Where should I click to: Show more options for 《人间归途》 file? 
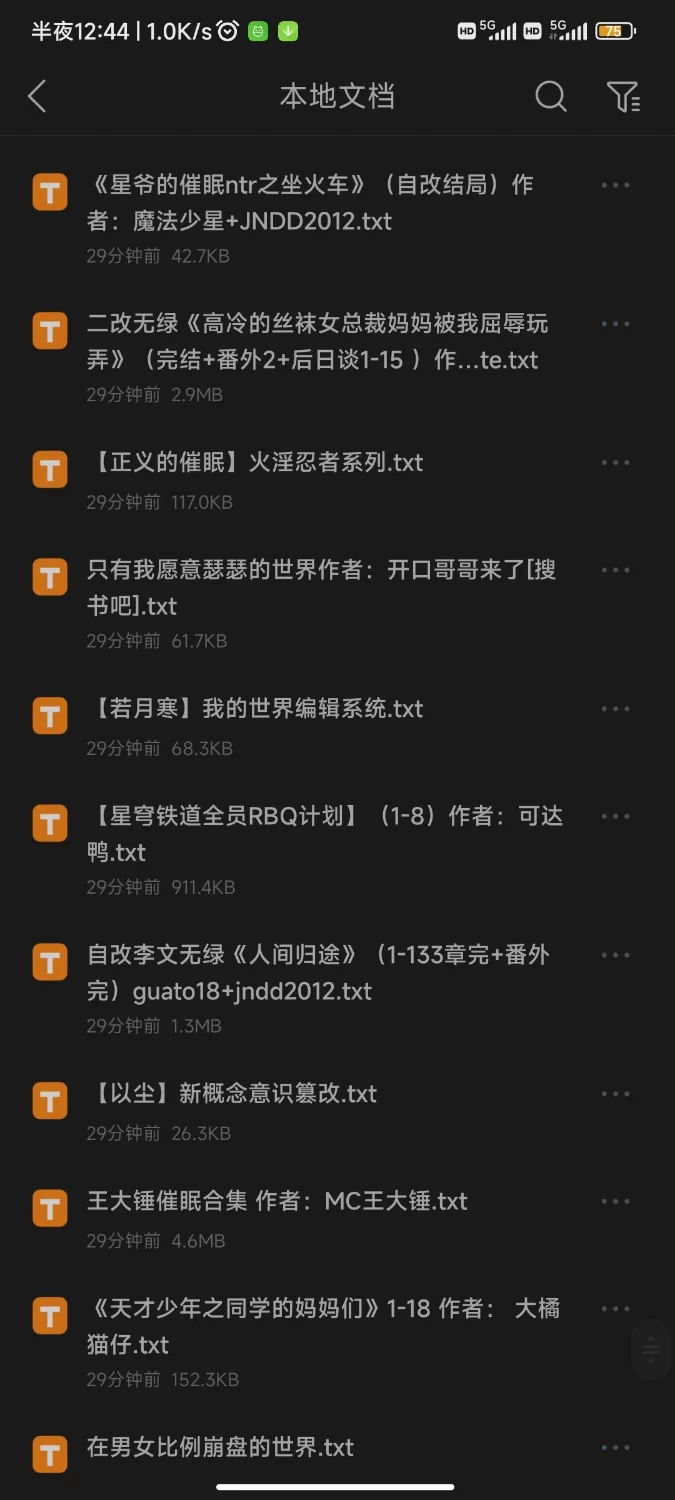click(615, 955)
